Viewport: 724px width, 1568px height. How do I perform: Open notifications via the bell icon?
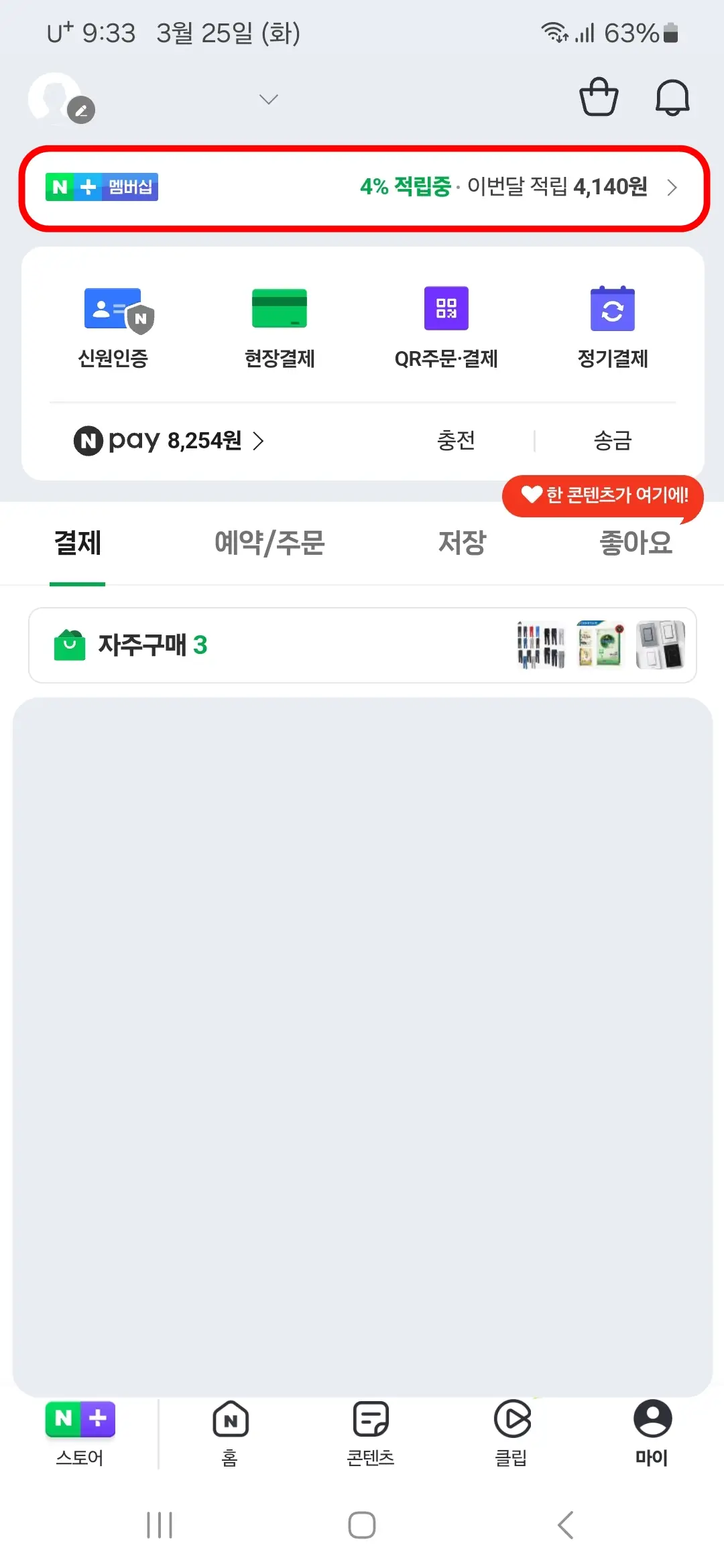pos(672,98)
